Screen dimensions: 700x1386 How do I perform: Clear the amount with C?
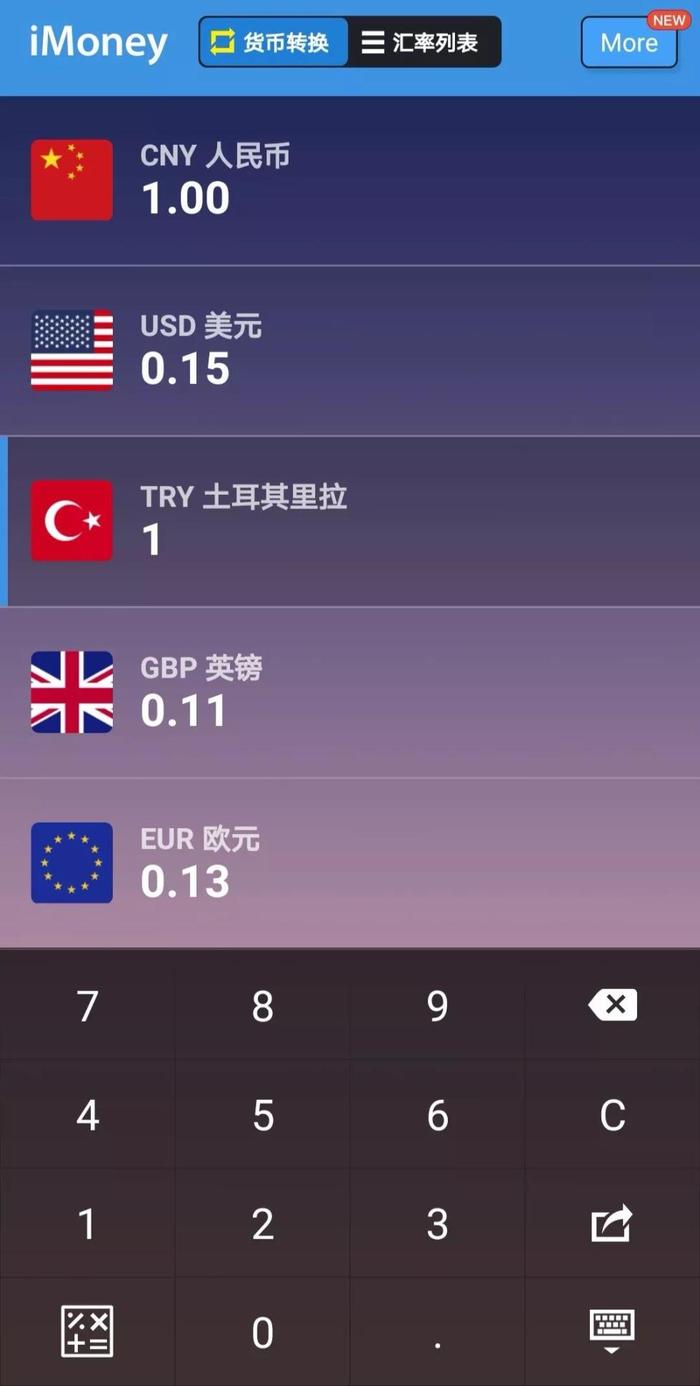point(612,1115)
